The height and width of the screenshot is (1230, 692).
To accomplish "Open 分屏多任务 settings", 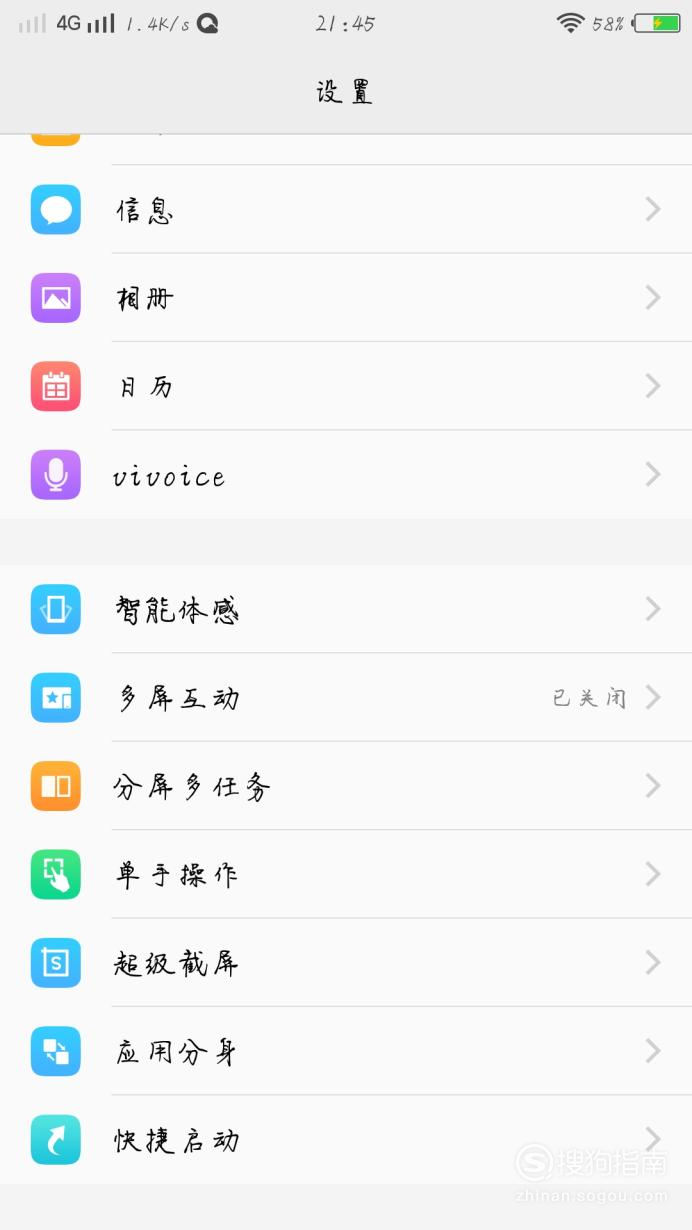I will (x=346, y=786).
